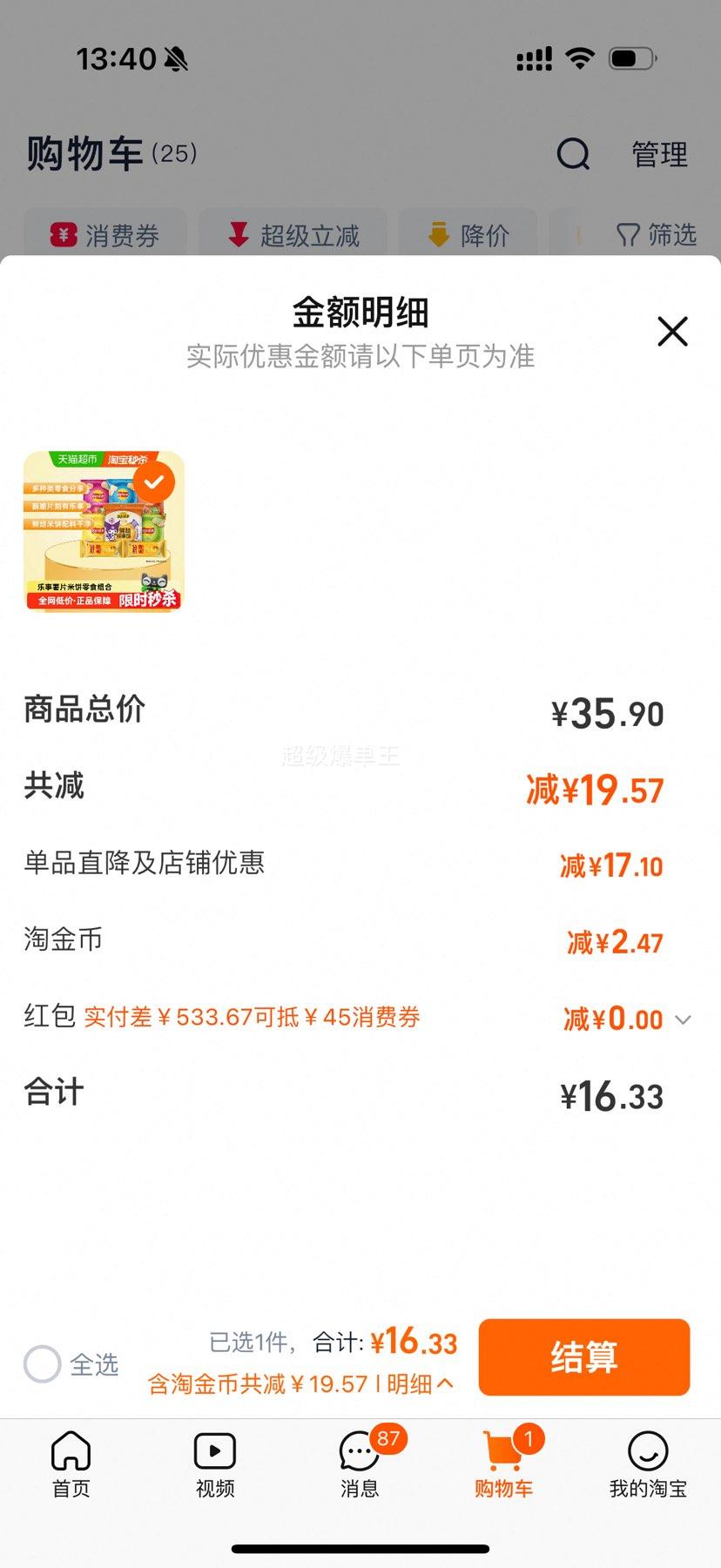Open the 乐事薯片 product thumbnail
The width and height of the screenshot is (721, 1568).
click(104, 530)
